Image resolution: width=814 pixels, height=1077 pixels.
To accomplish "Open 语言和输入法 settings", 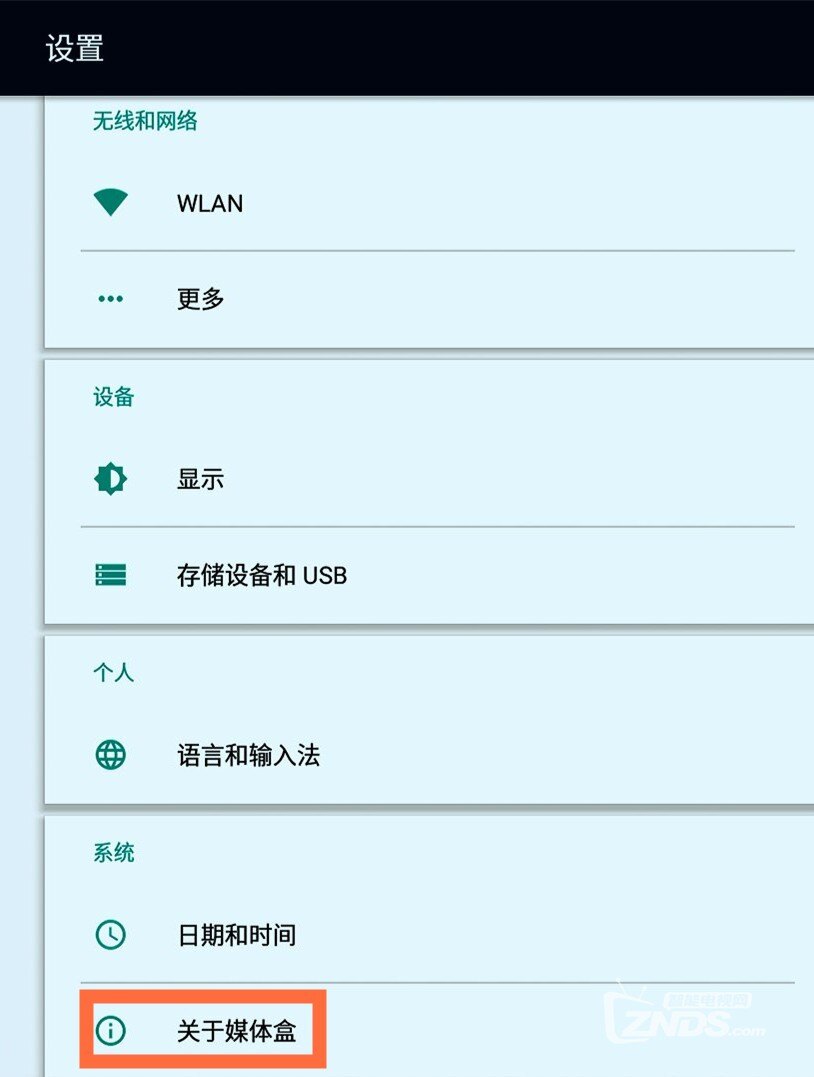I will pos(248,755).
